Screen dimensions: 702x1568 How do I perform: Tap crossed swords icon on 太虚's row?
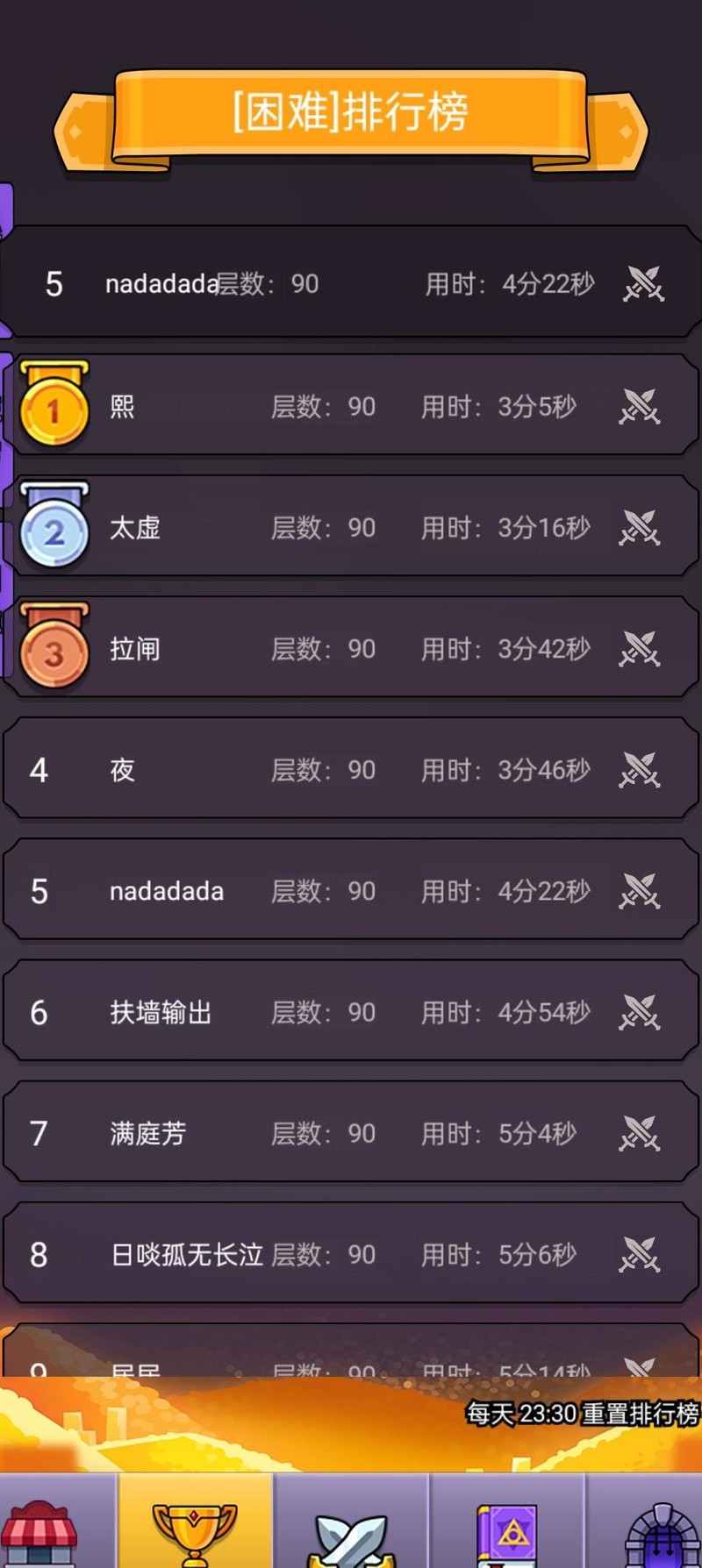639,527
